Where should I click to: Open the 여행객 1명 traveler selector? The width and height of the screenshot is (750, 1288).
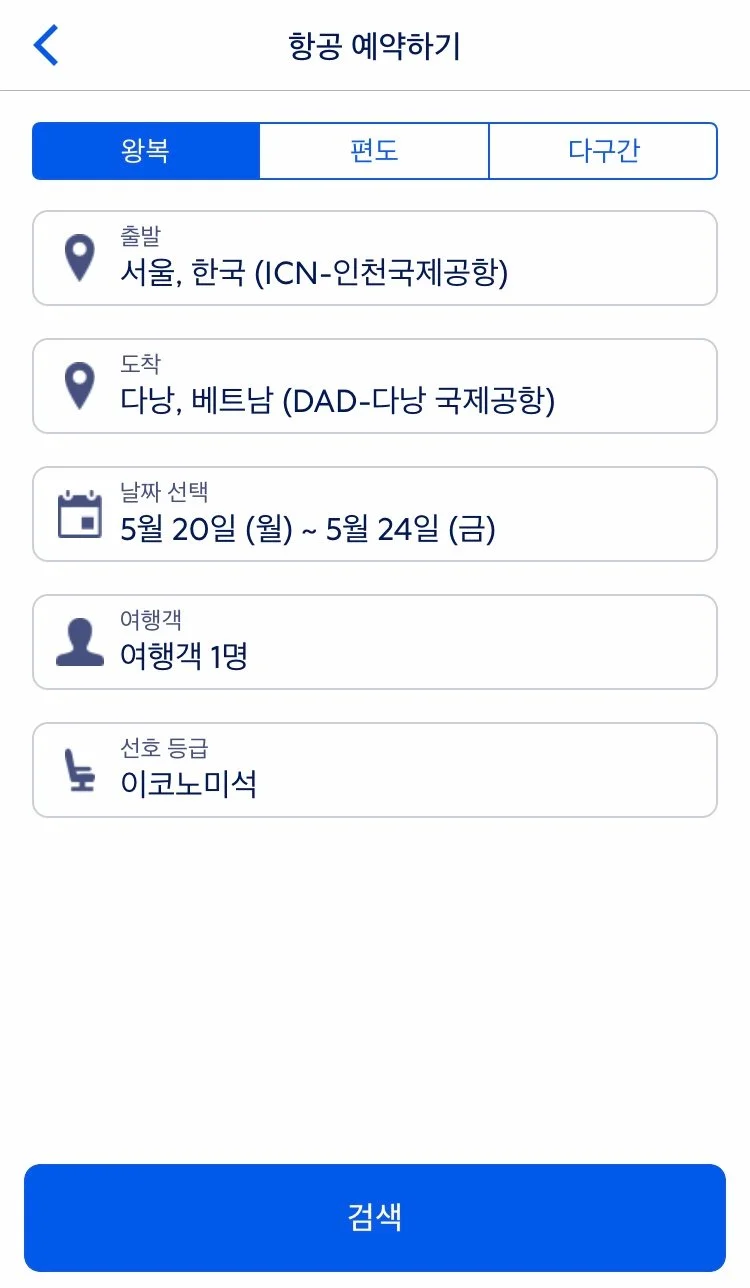[375, 642]
